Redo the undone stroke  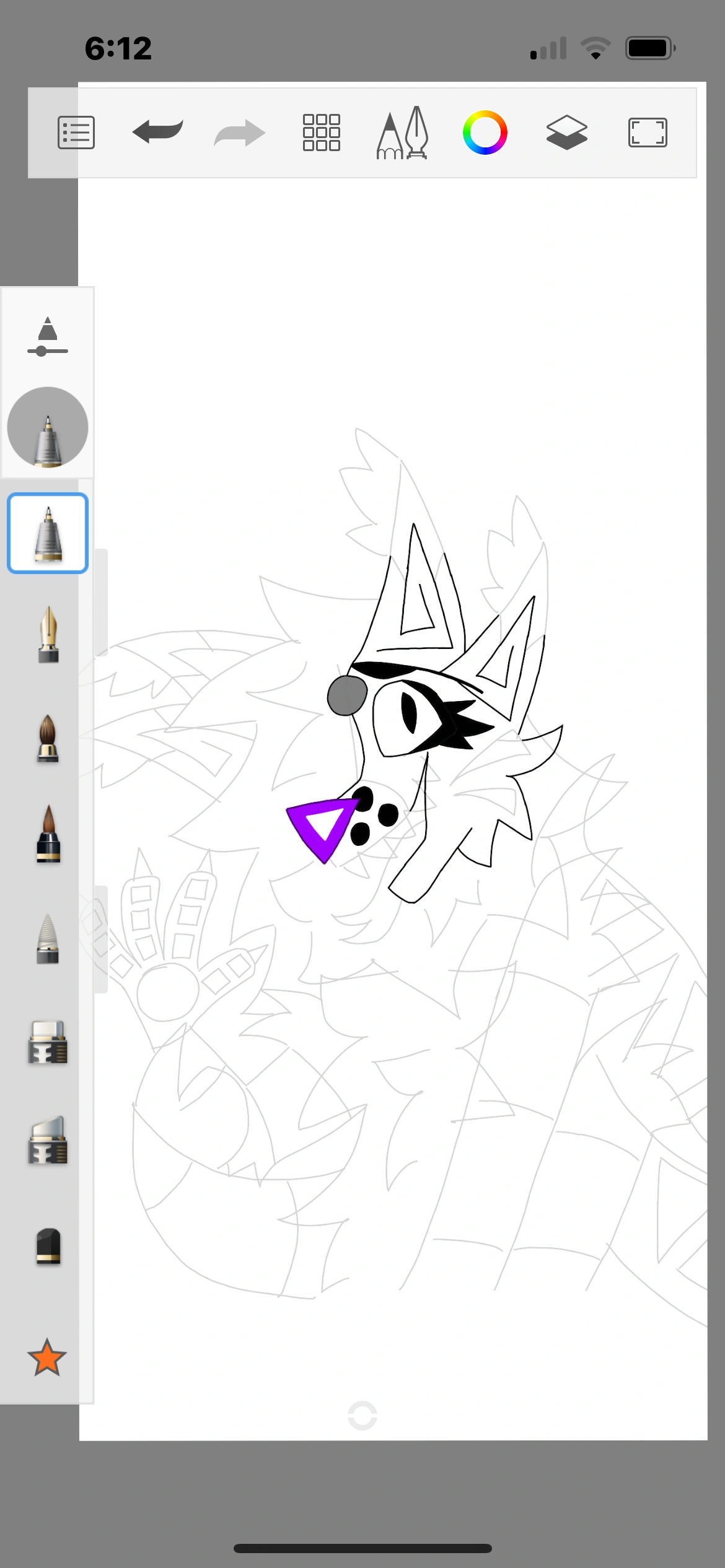pos(240,133)
